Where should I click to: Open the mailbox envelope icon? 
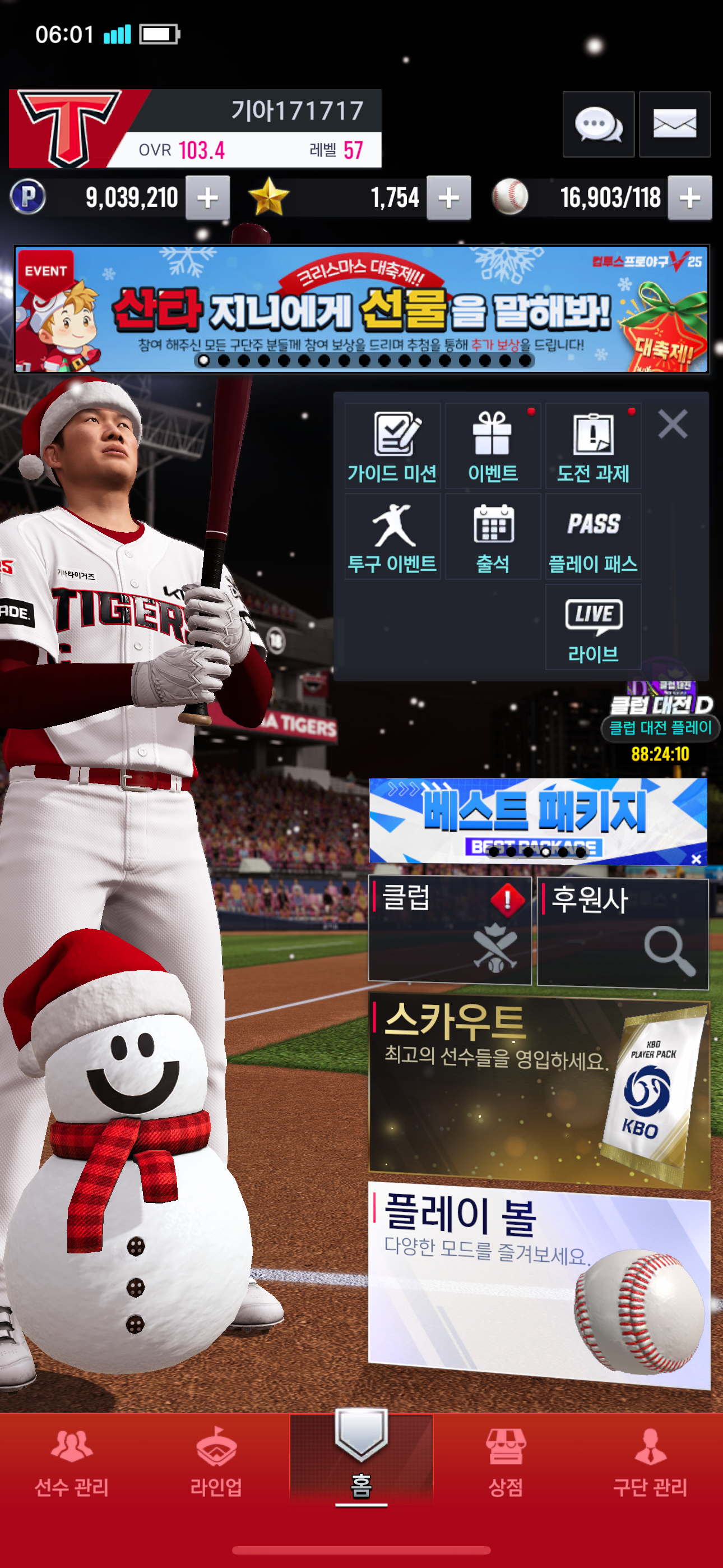[x=674, y=124]
